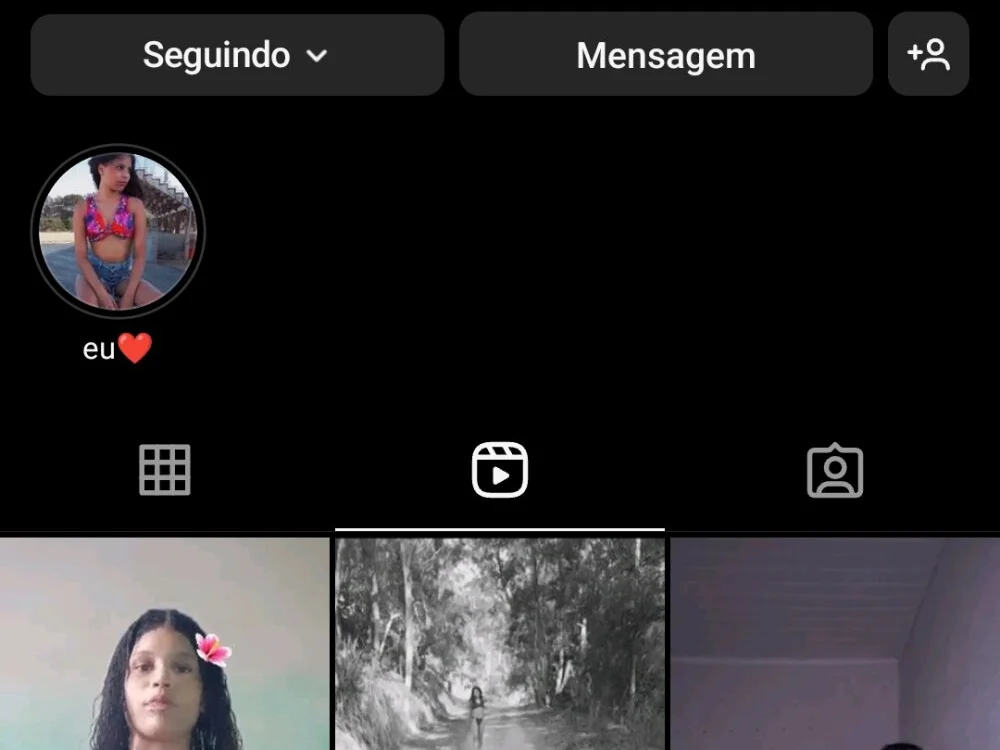View the tagged photos tab
The width and height of the screenshot is (1000, 750).
pyautogui.click(x=834, y=470)
